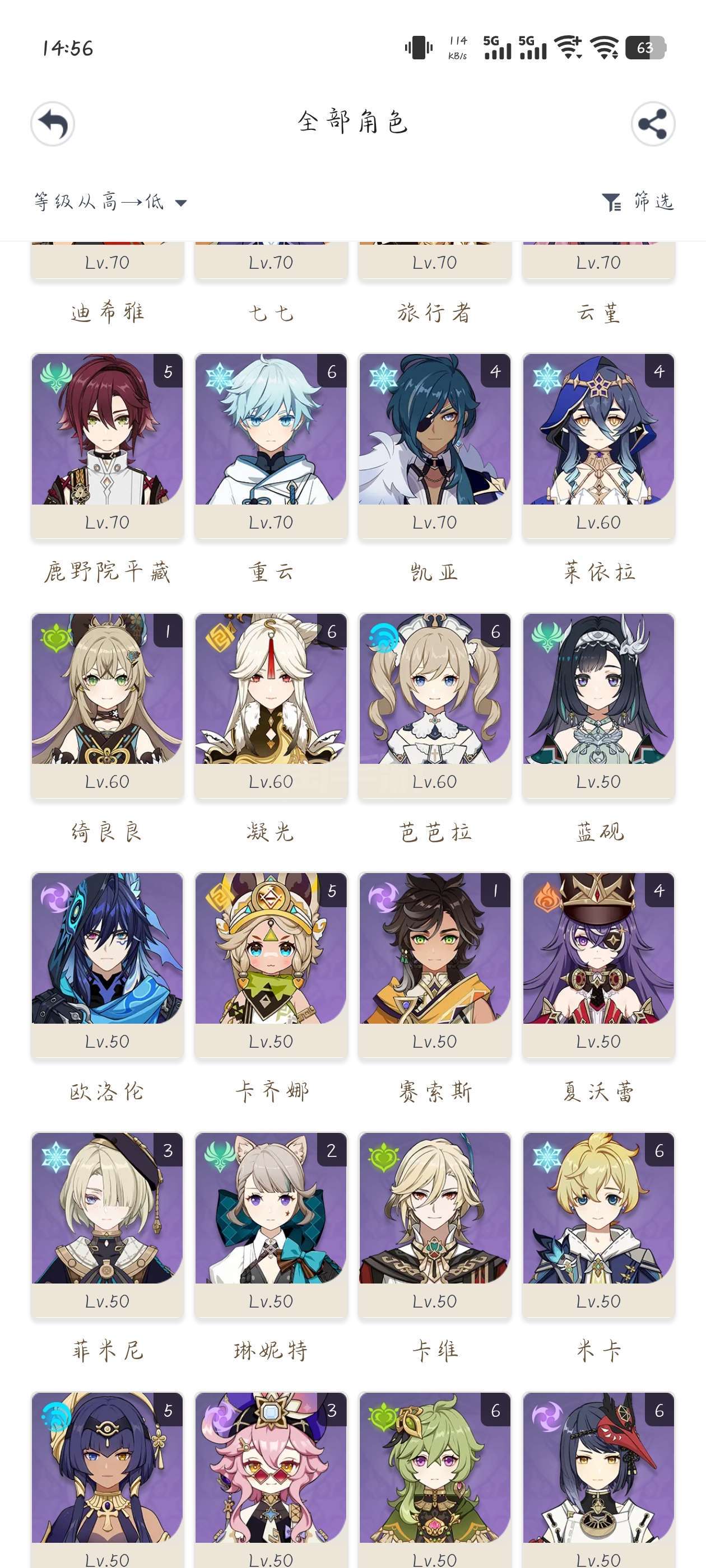The image size is (706, 1568).
Task: Select the 重云 character card
Action: tap(271, 446)
